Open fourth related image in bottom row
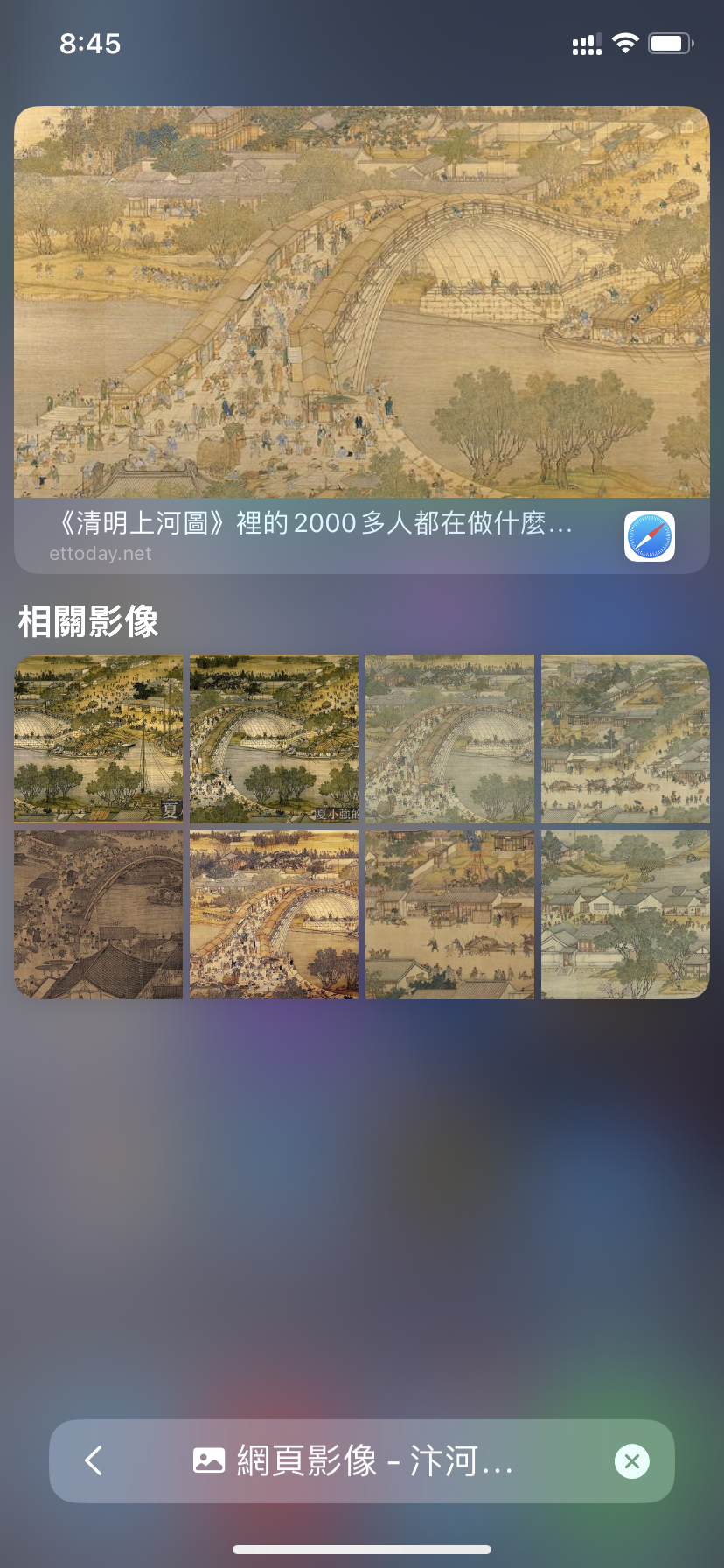Viewport: 724px width, 1568px height. coord(625,914)
